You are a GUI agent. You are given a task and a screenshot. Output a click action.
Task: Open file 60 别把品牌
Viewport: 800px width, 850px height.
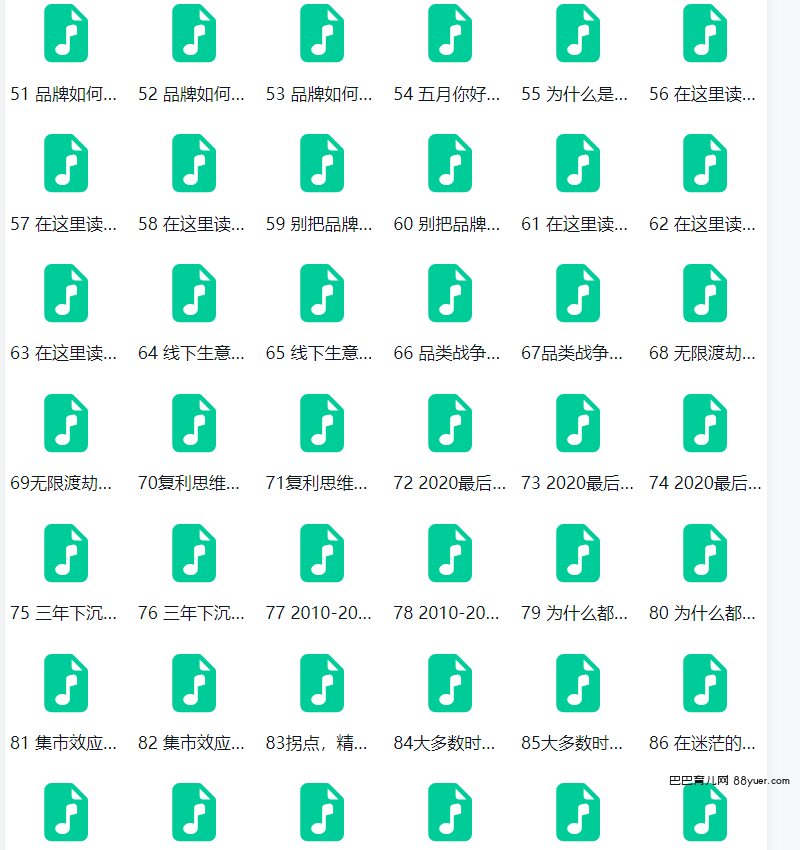pos(449,163)
